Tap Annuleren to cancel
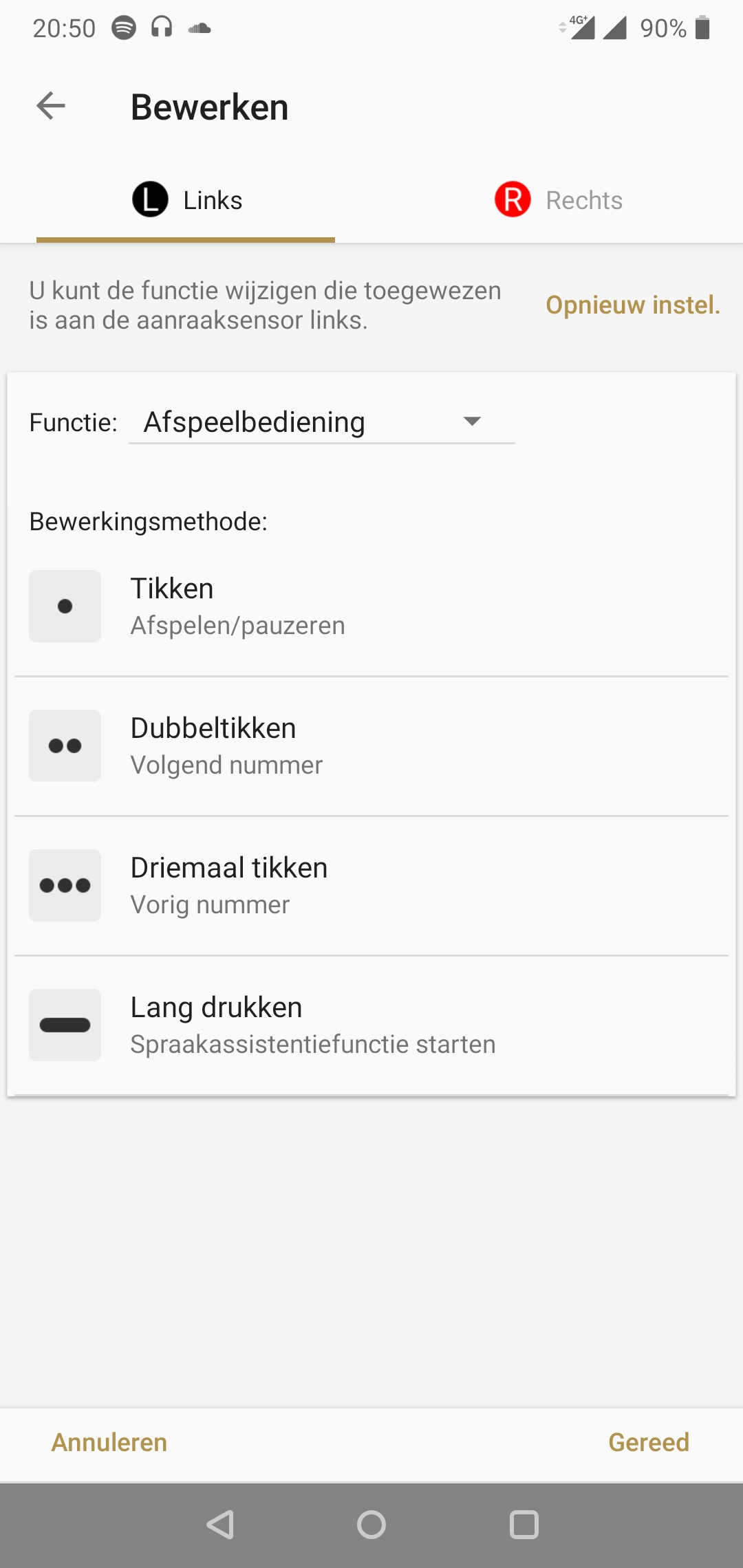 pos(109,1443)
